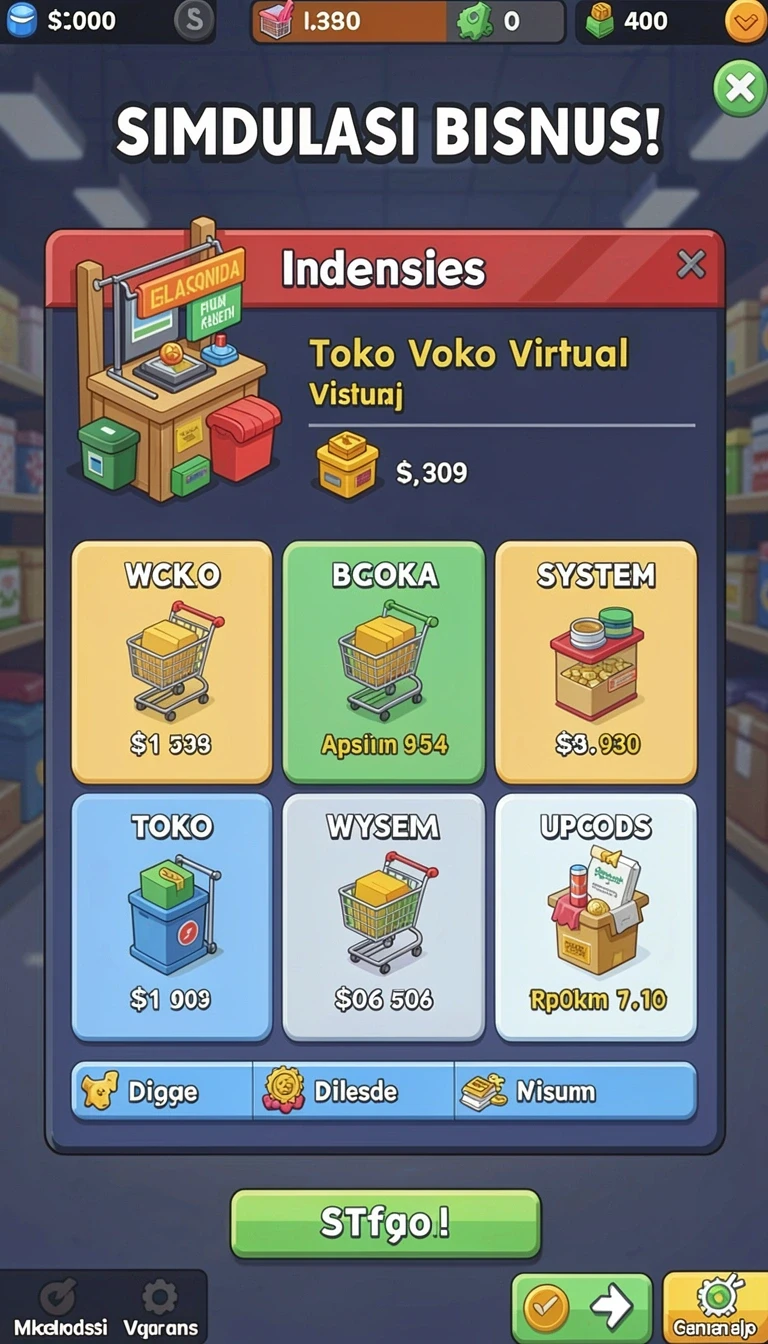Select the WCKO shopping cart card
Image resolution: width=768 pixels, height=1344 pixels.
click(x=172, y=662)
